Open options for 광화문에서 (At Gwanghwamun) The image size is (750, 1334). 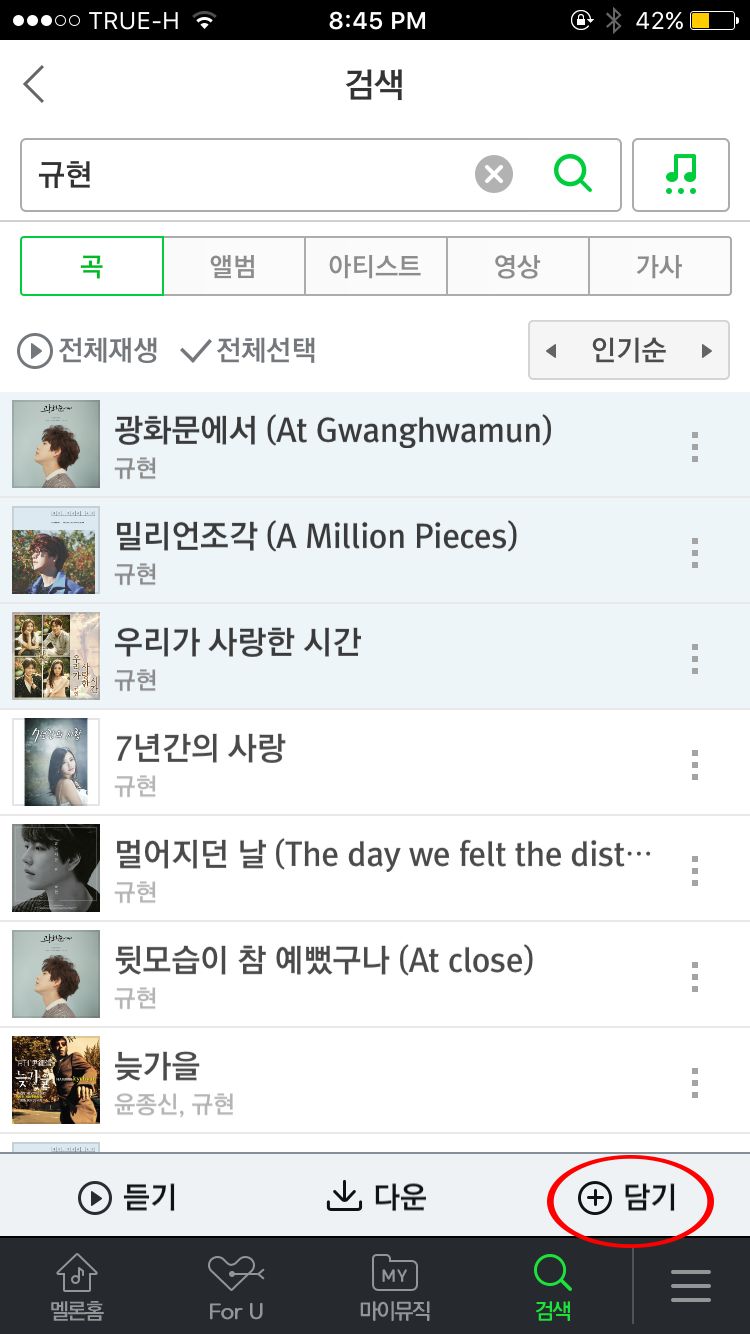pyautogui.click(x=694, y=447)
